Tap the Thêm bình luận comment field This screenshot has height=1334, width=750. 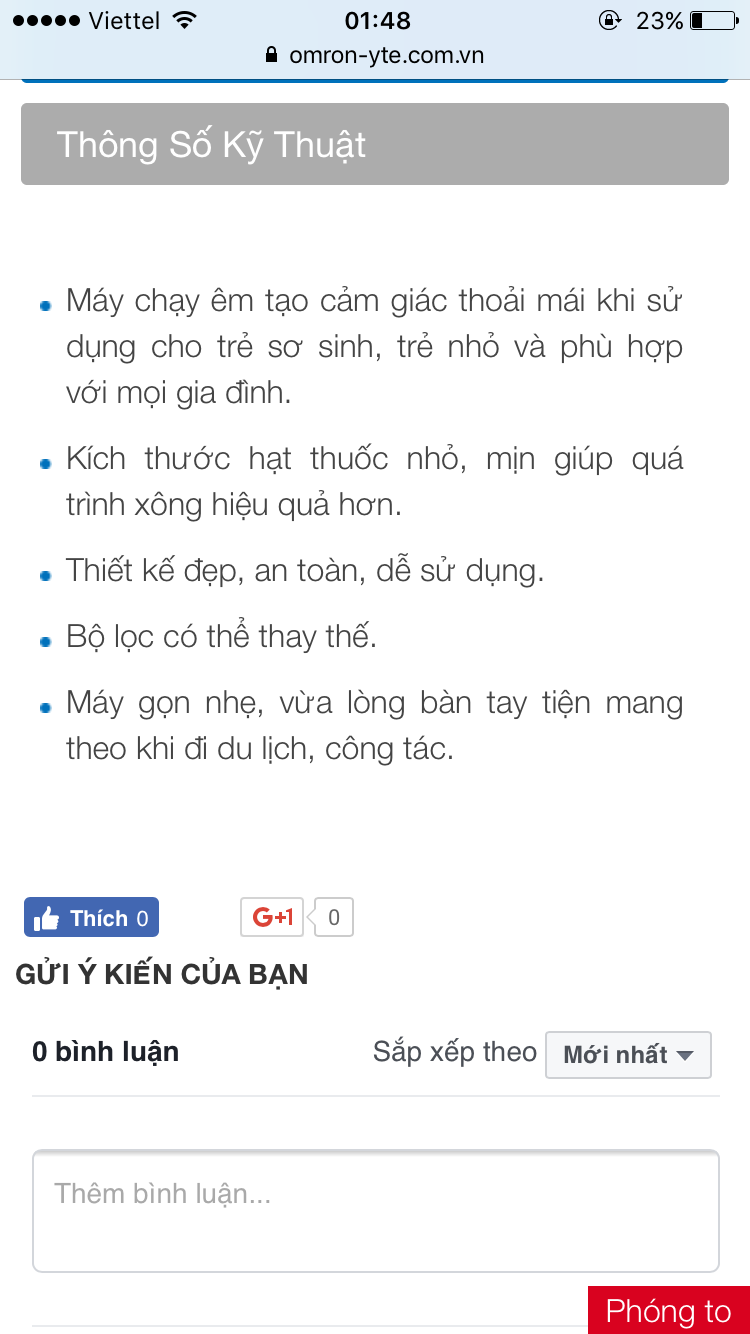[375, 1210]
